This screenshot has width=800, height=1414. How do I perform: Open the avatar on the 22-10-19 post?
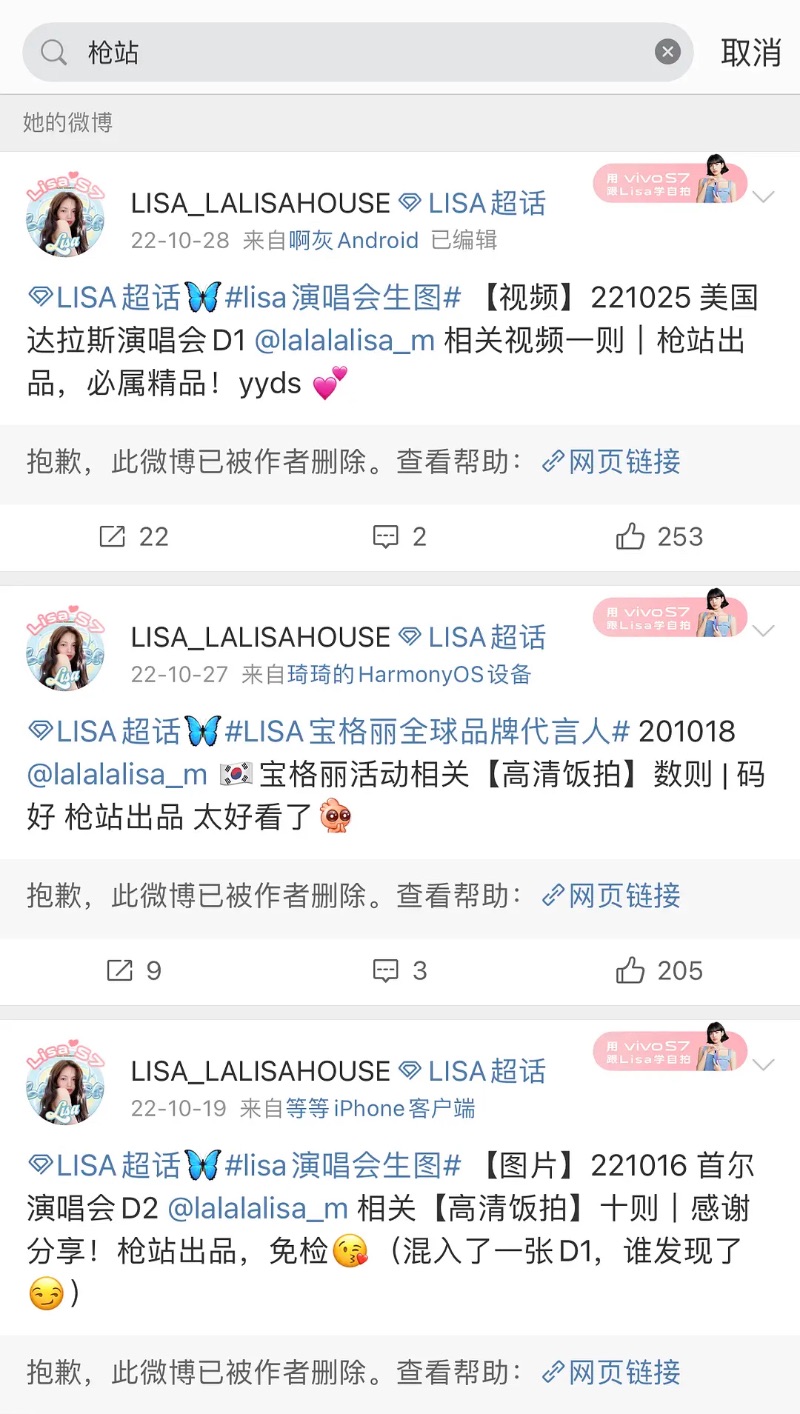pos(65,1087)
